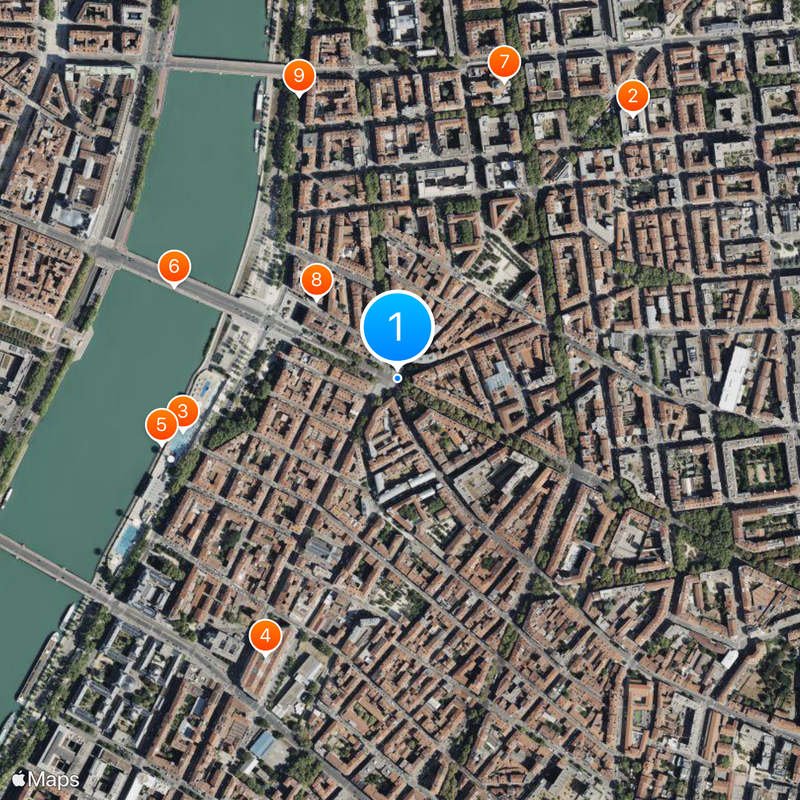The width and height of the screenshot is (800, 800).
Task: Open pin 6 on the bridge
Action: click(174, 266)
